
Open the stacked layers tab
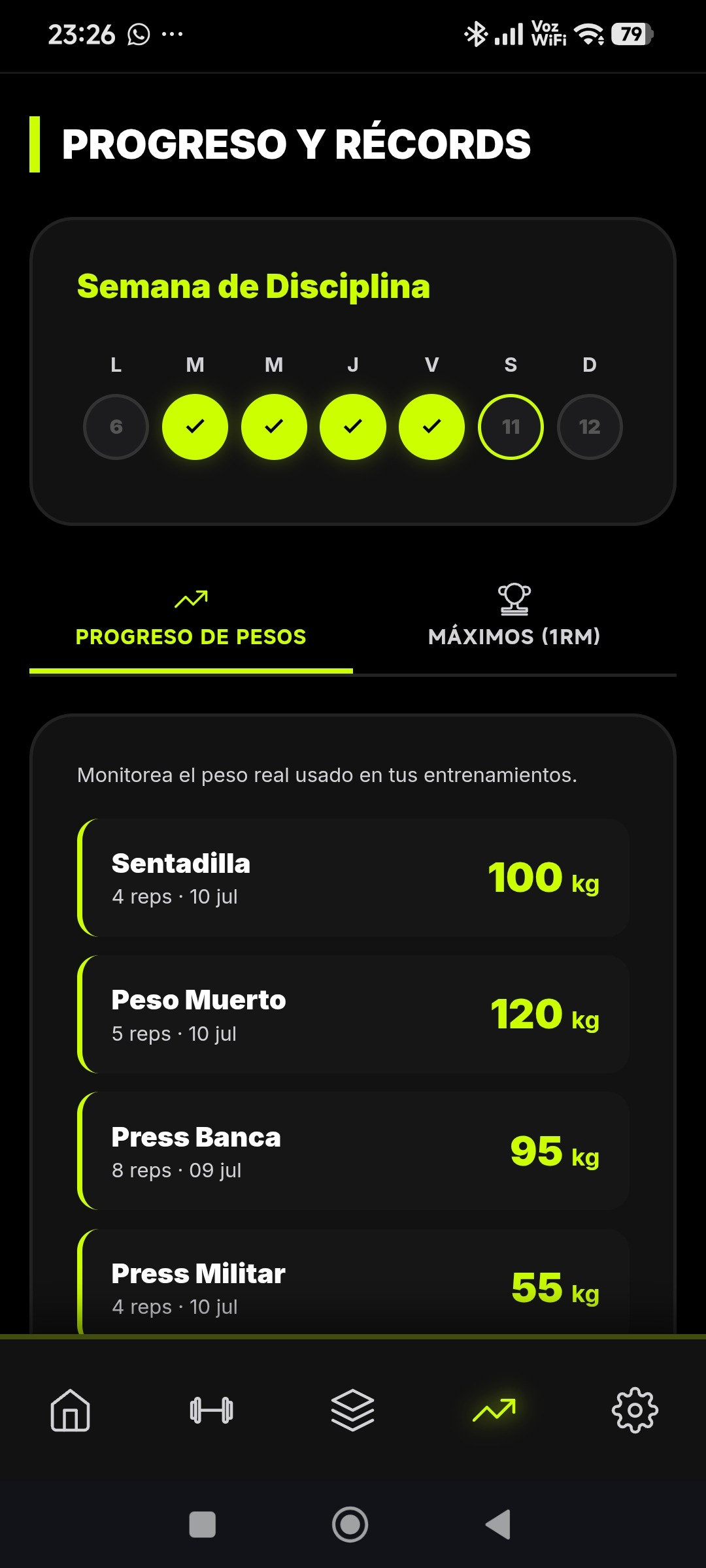(x=353, y=1410)
